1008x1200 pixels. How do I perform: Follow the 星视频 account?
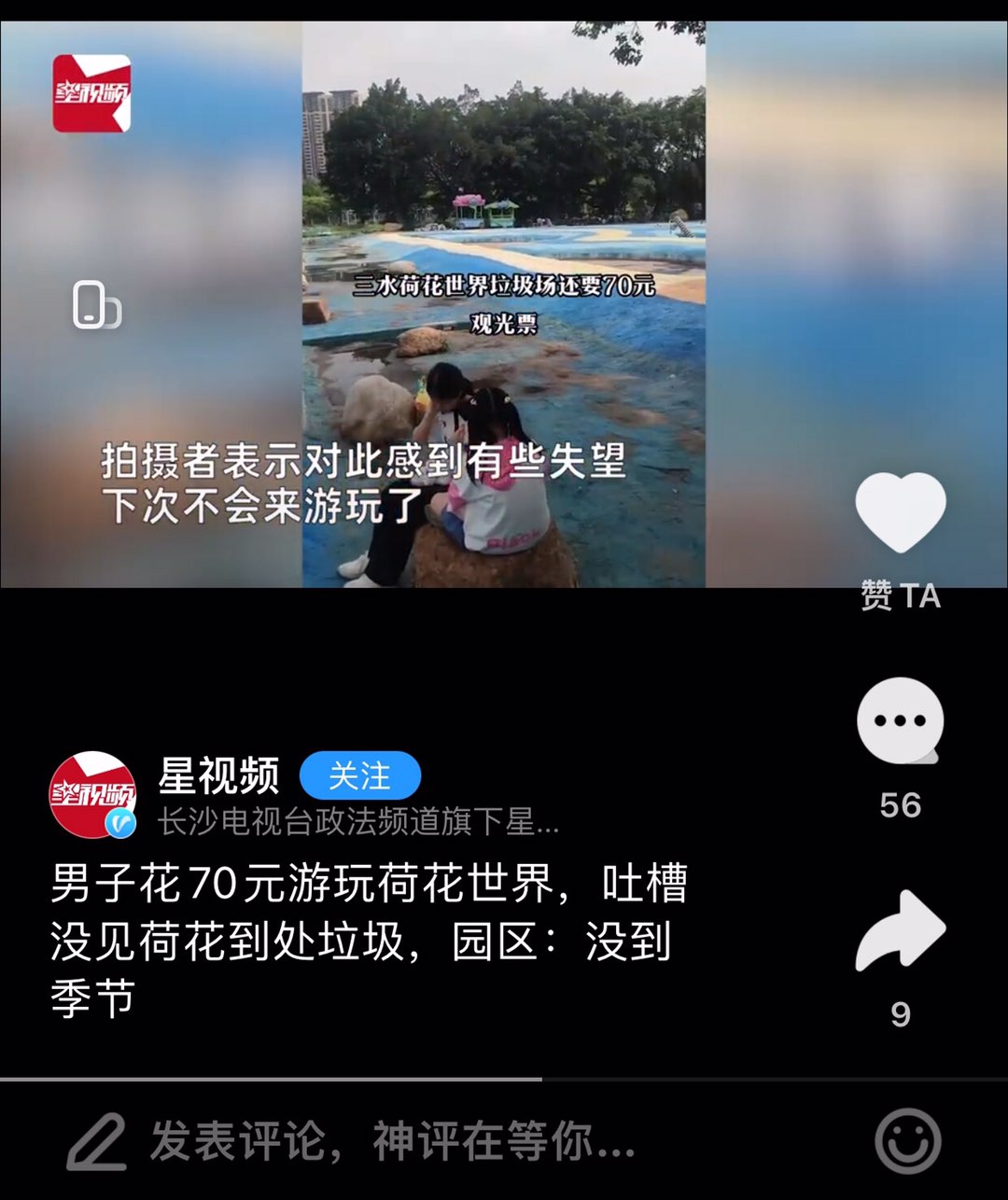(x=360, y=776)
